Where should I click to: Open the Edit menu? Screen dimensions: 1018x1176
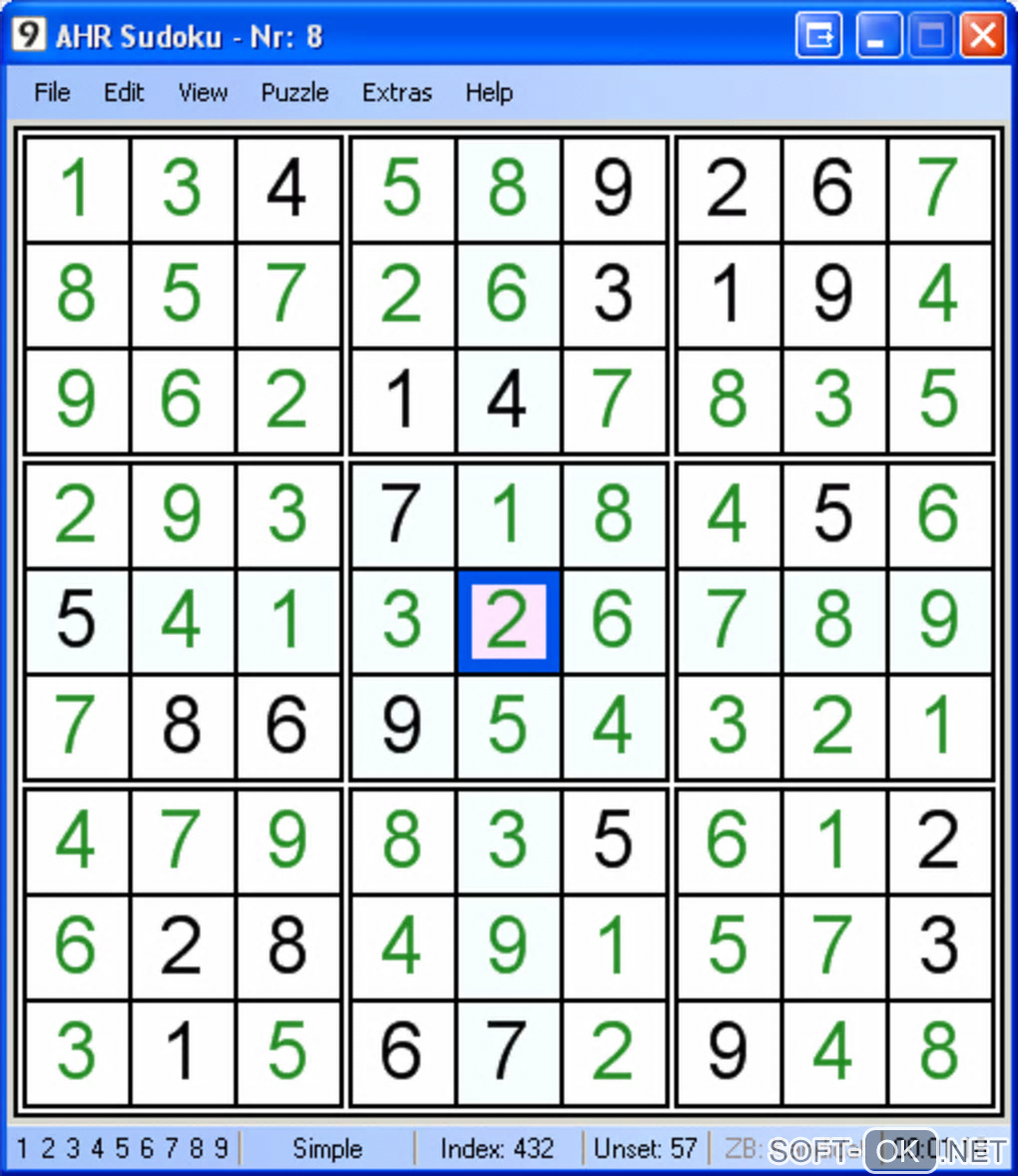[124, 93]
